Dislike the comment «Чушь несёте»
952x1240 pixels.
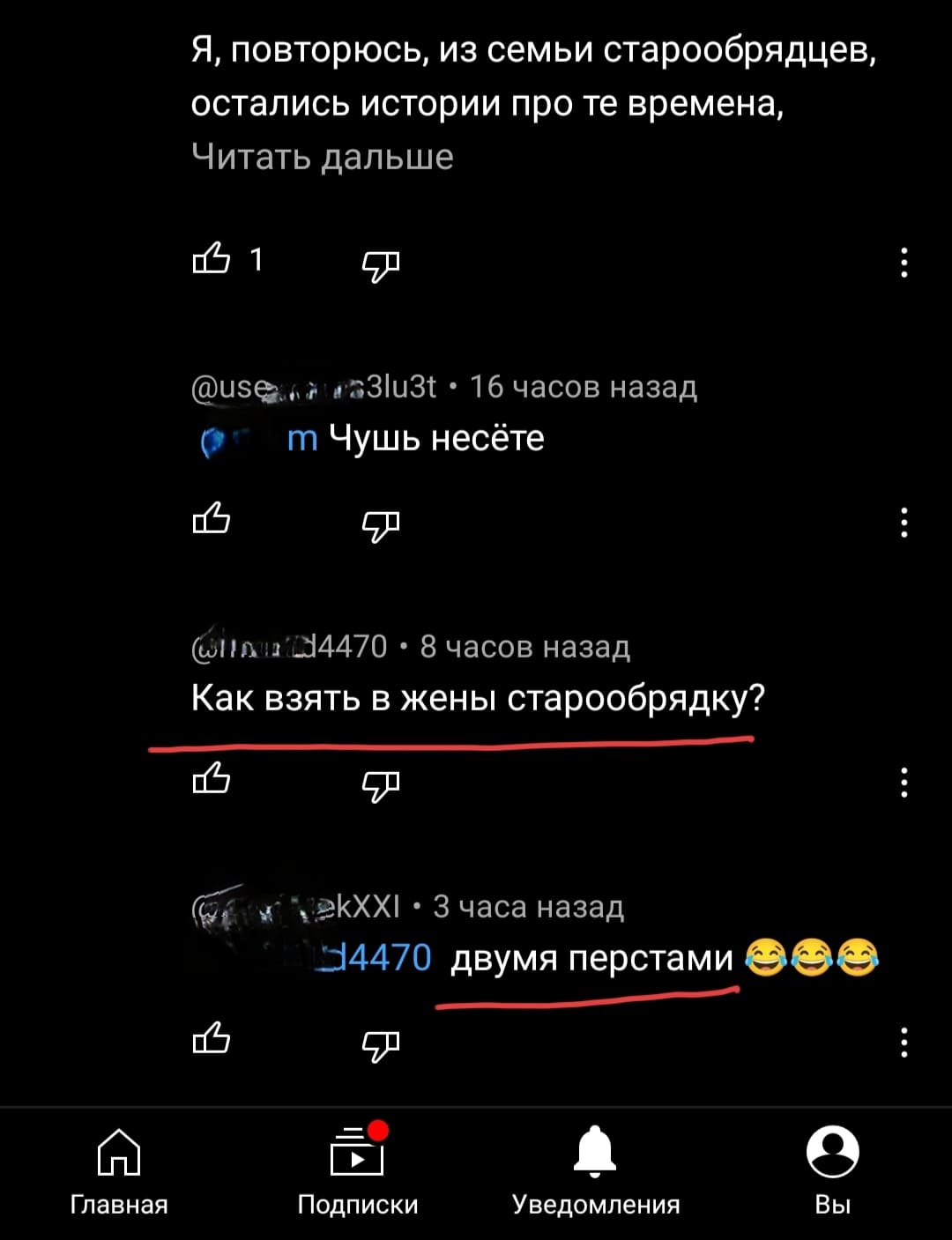(379, 523)
